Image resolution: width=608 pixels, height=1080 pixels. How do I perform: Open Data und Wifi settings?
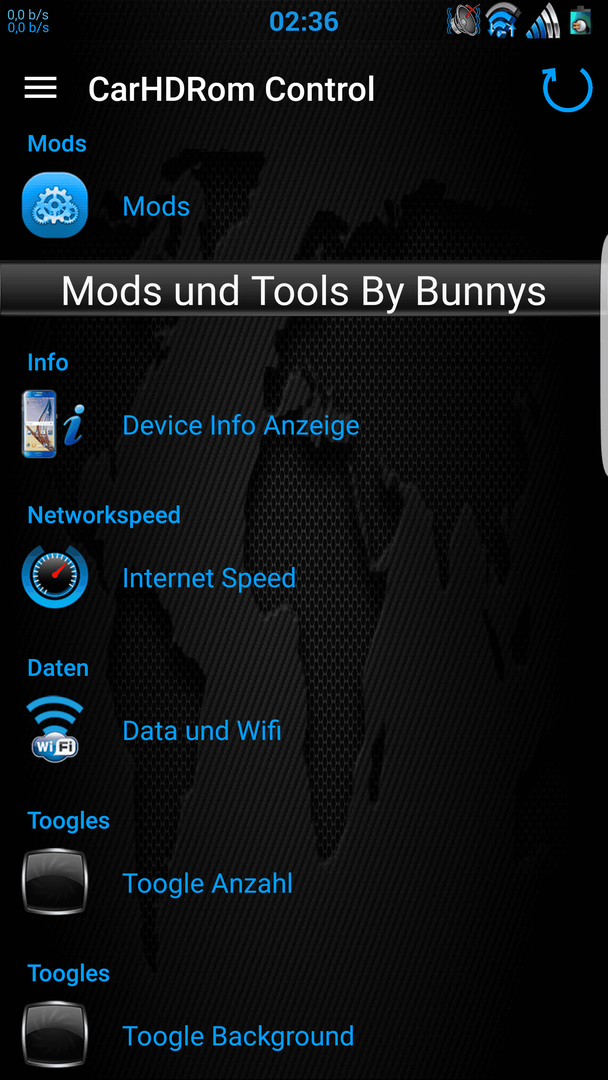click(x=201, y=731)
